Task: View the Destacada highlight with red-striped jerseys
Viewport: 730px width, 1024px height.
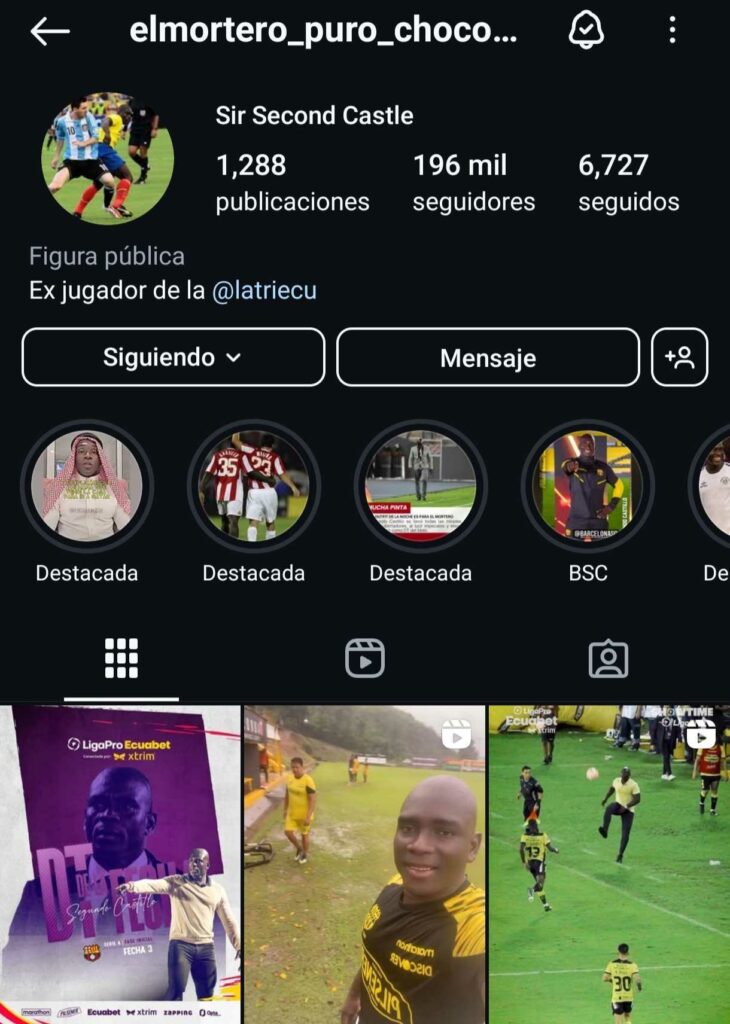Action: [254, 486]
